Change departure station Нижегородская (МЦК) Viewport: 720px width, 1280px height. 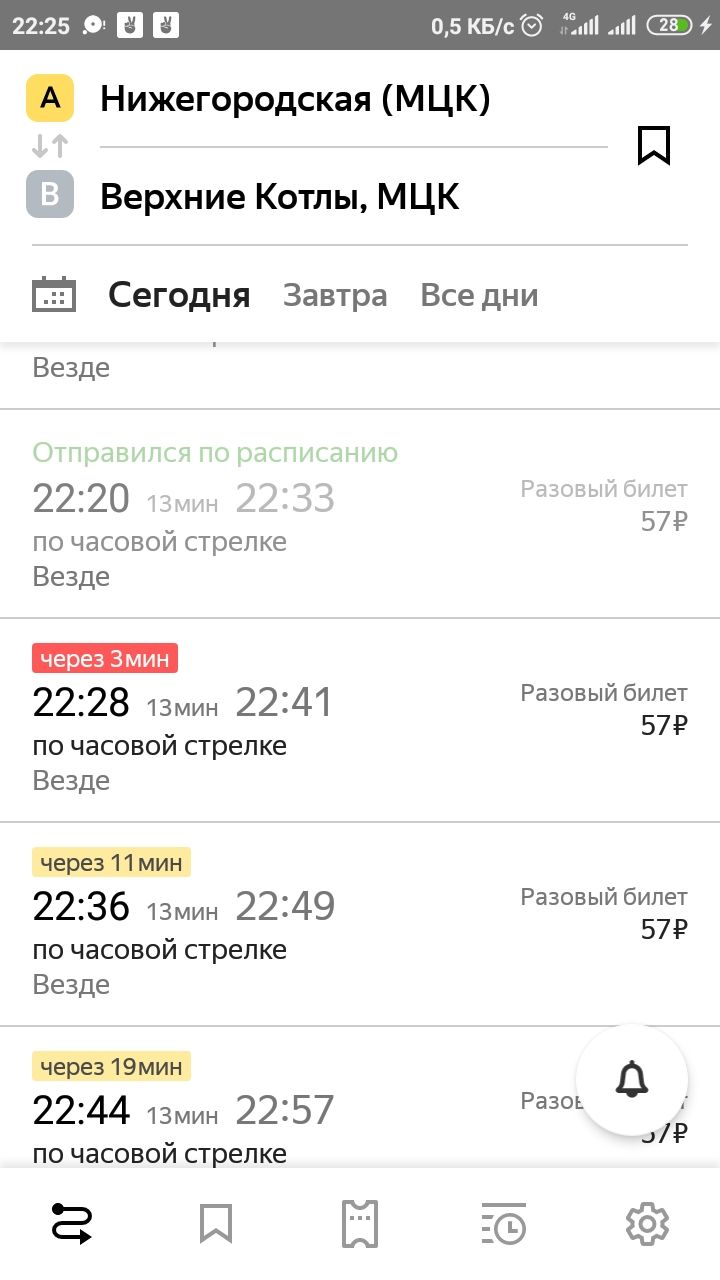pyautogui.click(x=295, y=99)
